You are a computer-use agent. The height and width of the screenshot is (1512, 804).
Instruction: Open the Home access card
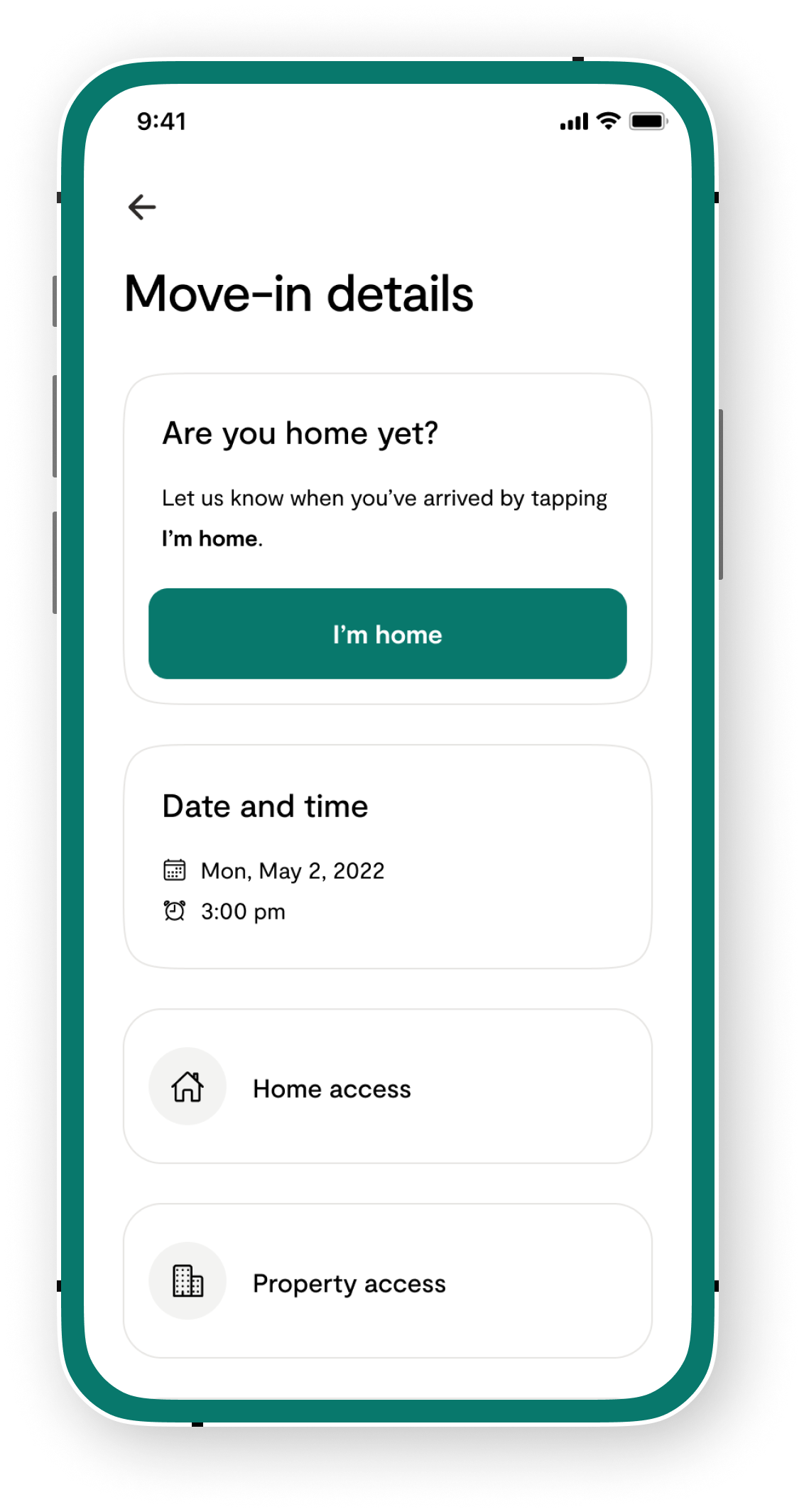click(x=388, y=1086)
